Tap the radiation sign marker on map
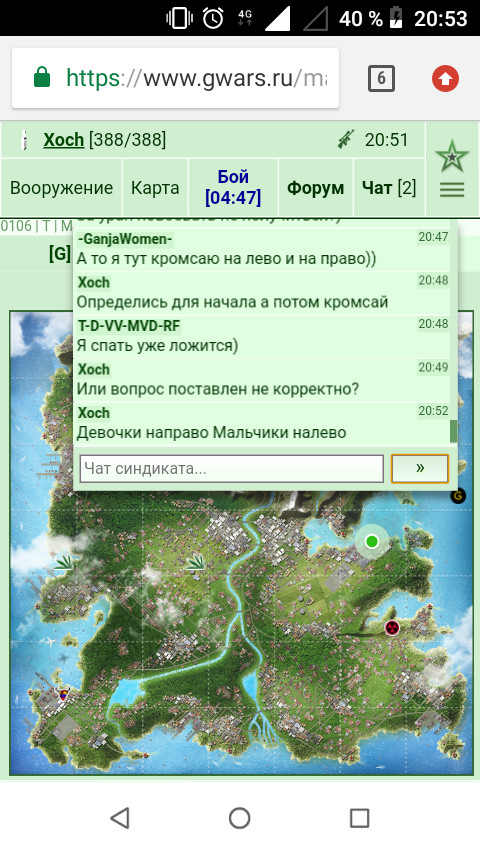Viewport: 480px width, 854px height. click(392, 627)
